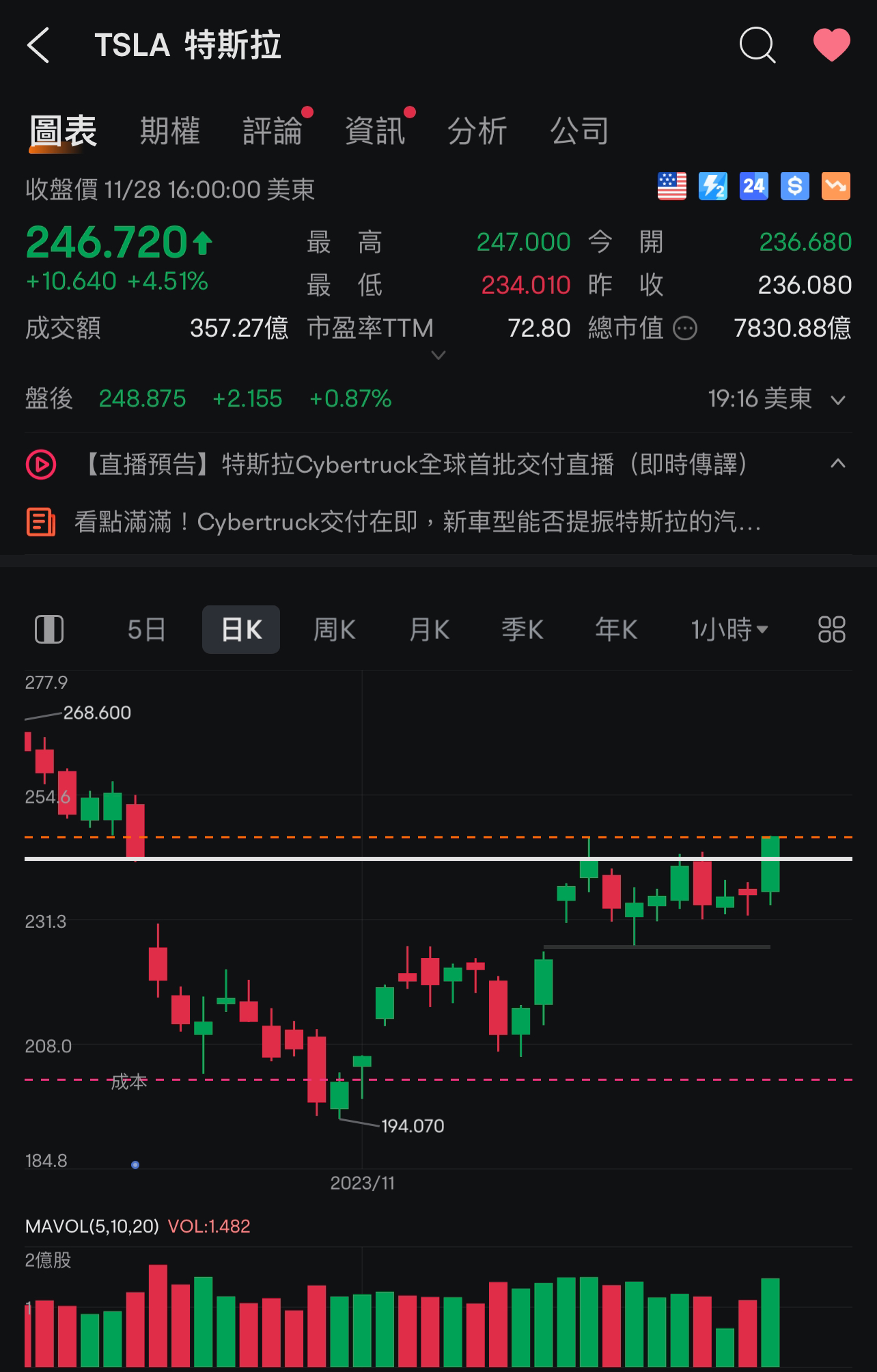Switch to the 評論 tab
The height and width of the screenshot is (1372, 877).
tap(273, 131)
